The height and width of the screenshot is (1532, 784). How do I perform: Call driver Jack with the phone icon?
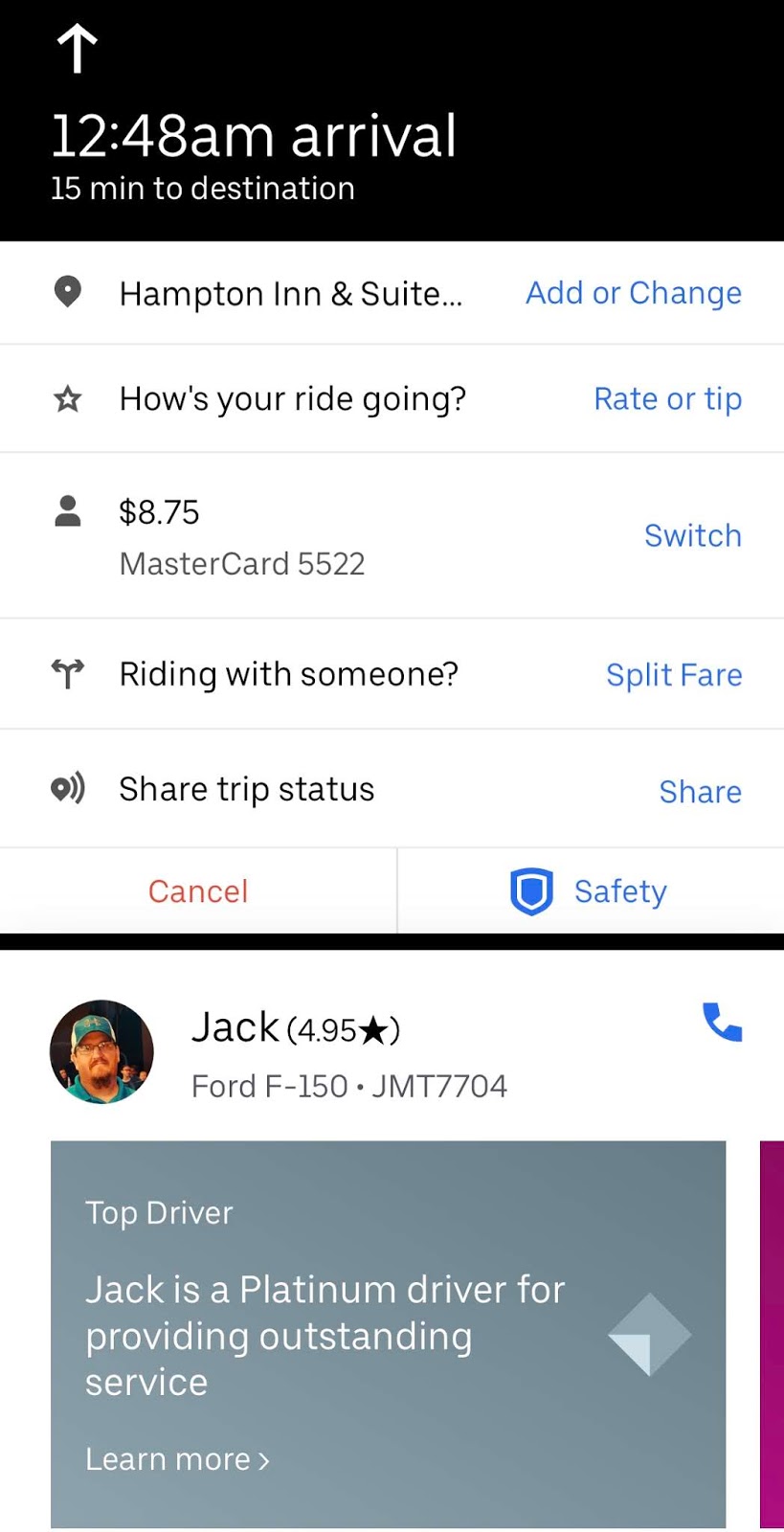tap(722, 1022)
